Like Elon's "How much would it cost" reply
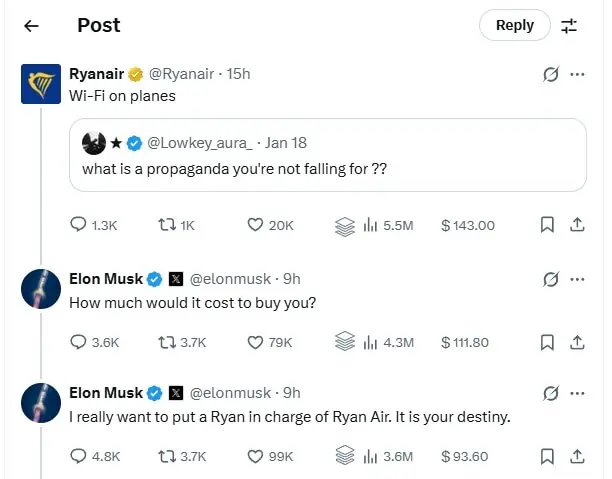The width and height of the screenshot is (612, 479). (256, 342)
